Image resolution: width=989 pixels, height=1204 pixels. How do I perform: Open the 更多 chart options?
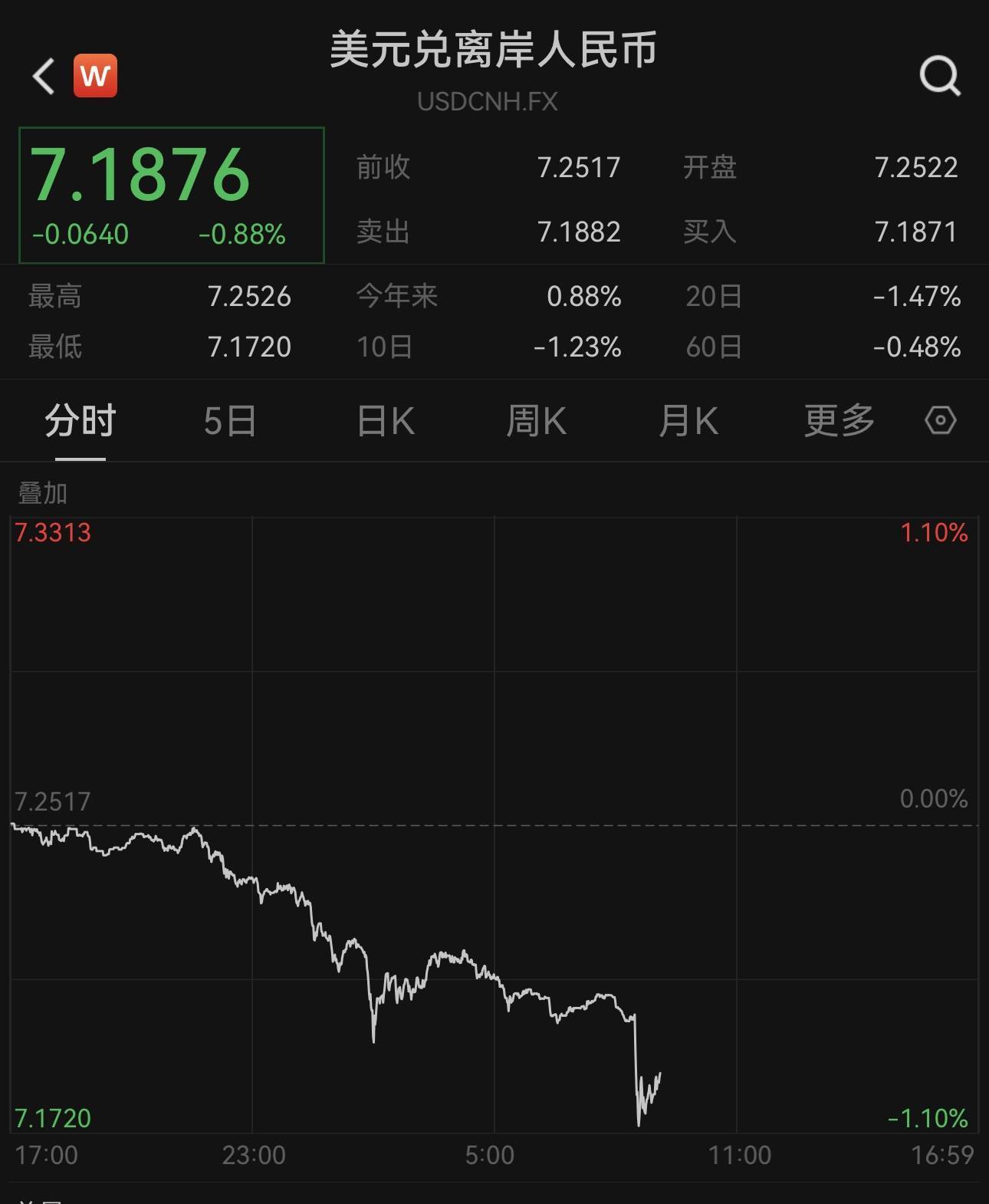pos(839,421)
